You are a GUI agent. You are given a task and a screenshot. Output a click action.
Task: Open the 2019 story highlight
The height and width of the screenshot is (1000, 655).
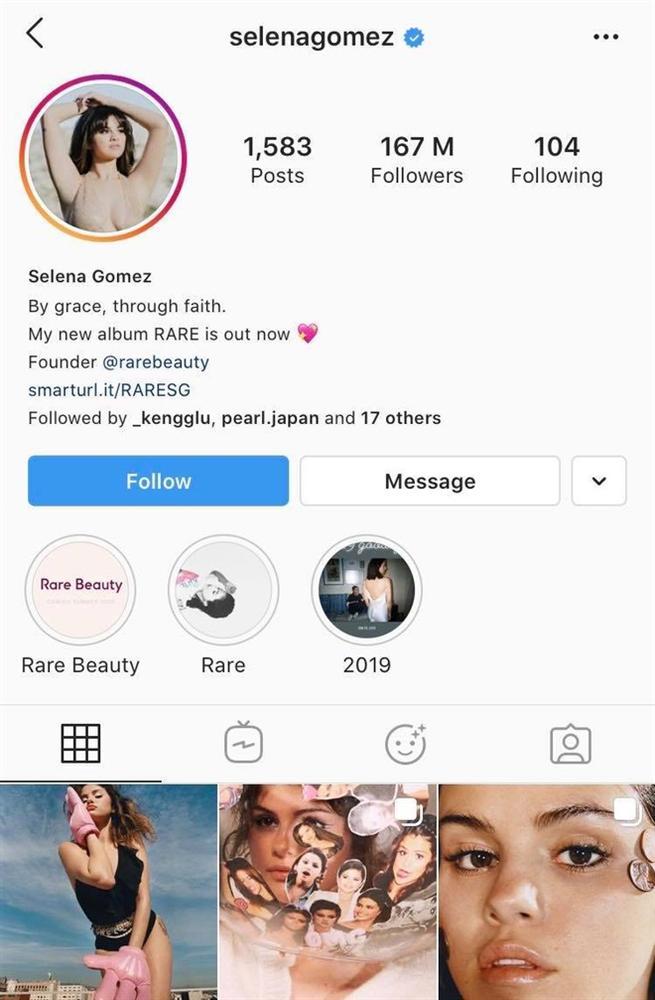pos(367,590)
